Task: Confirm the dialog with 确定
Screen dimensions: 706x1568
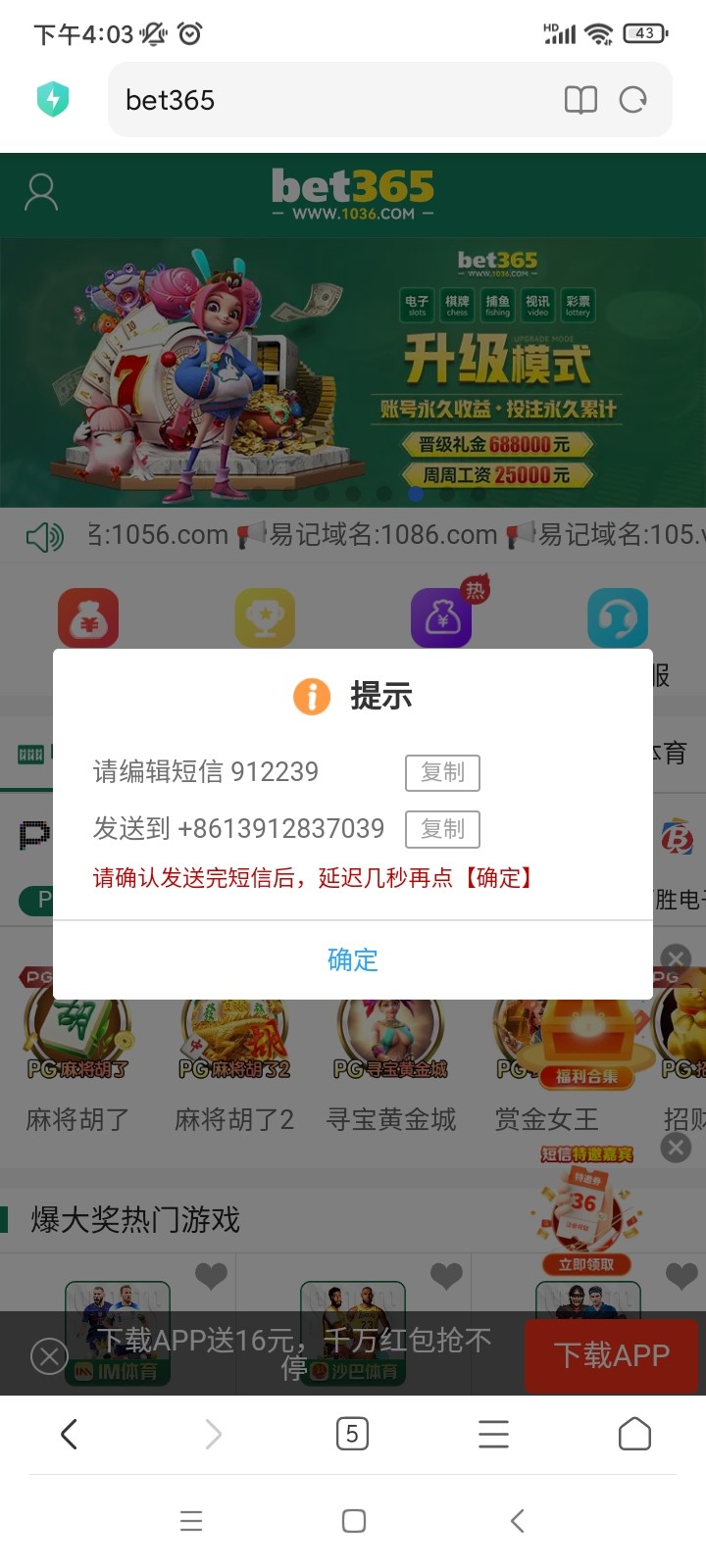Action: coord(353,959)
